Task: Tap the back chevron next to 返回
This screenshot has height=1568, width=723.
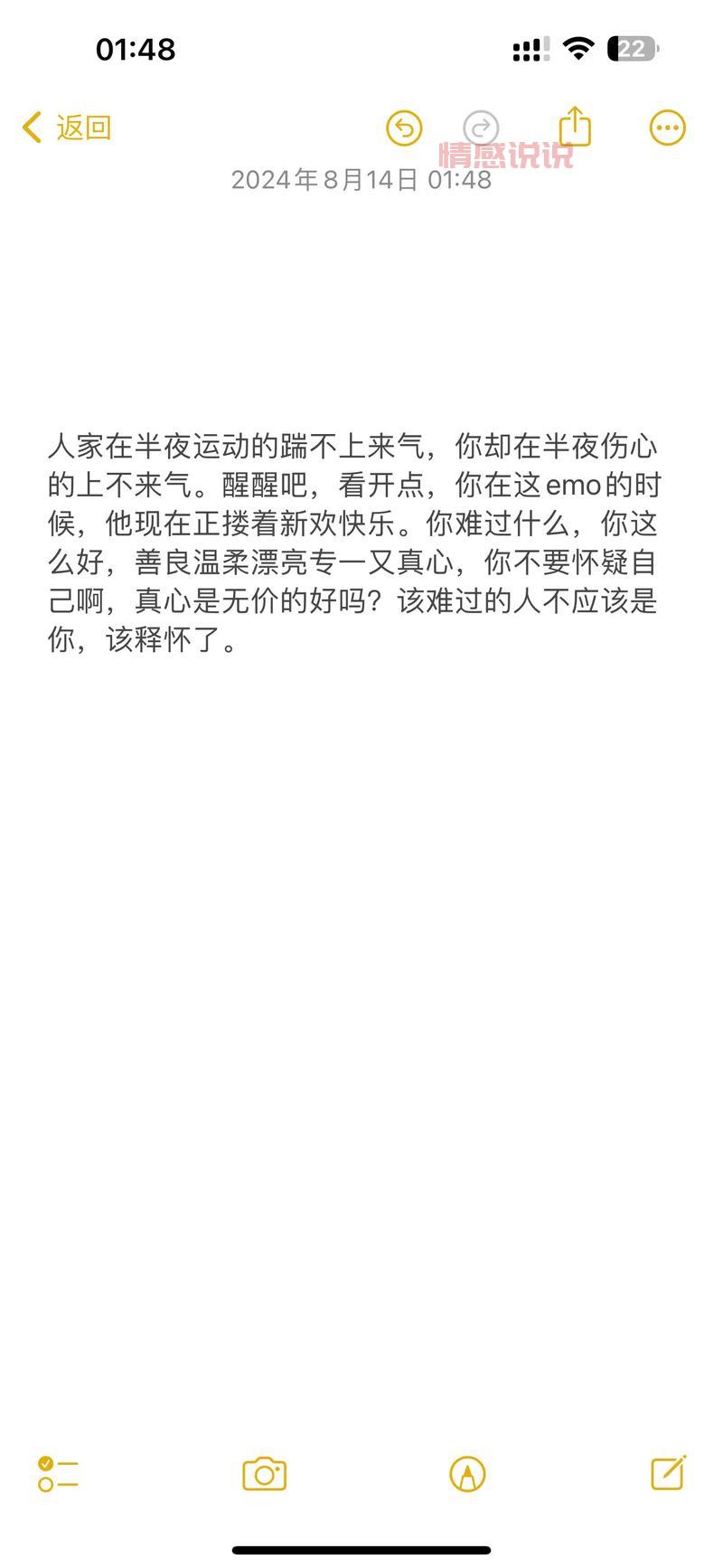Action: tap(30, 127)
